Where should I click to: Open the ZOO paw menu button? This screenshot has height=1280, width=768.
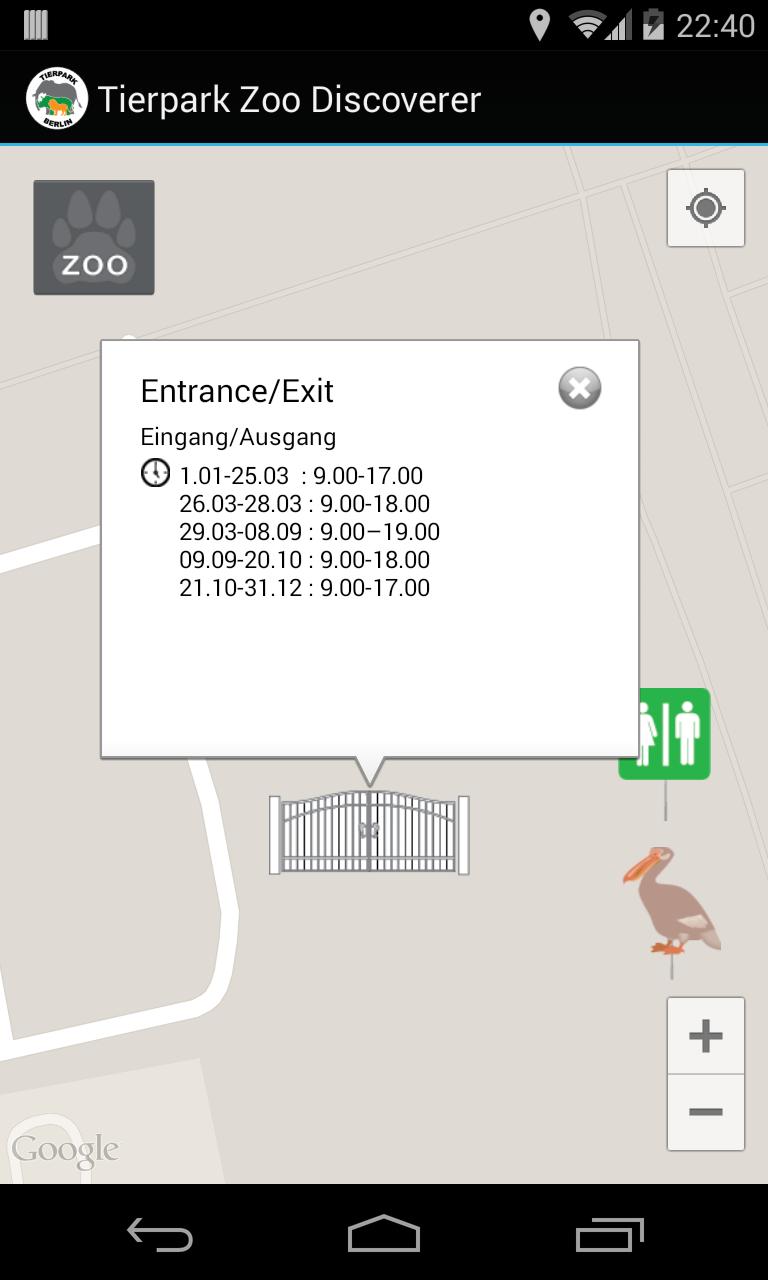coord(94,238)
